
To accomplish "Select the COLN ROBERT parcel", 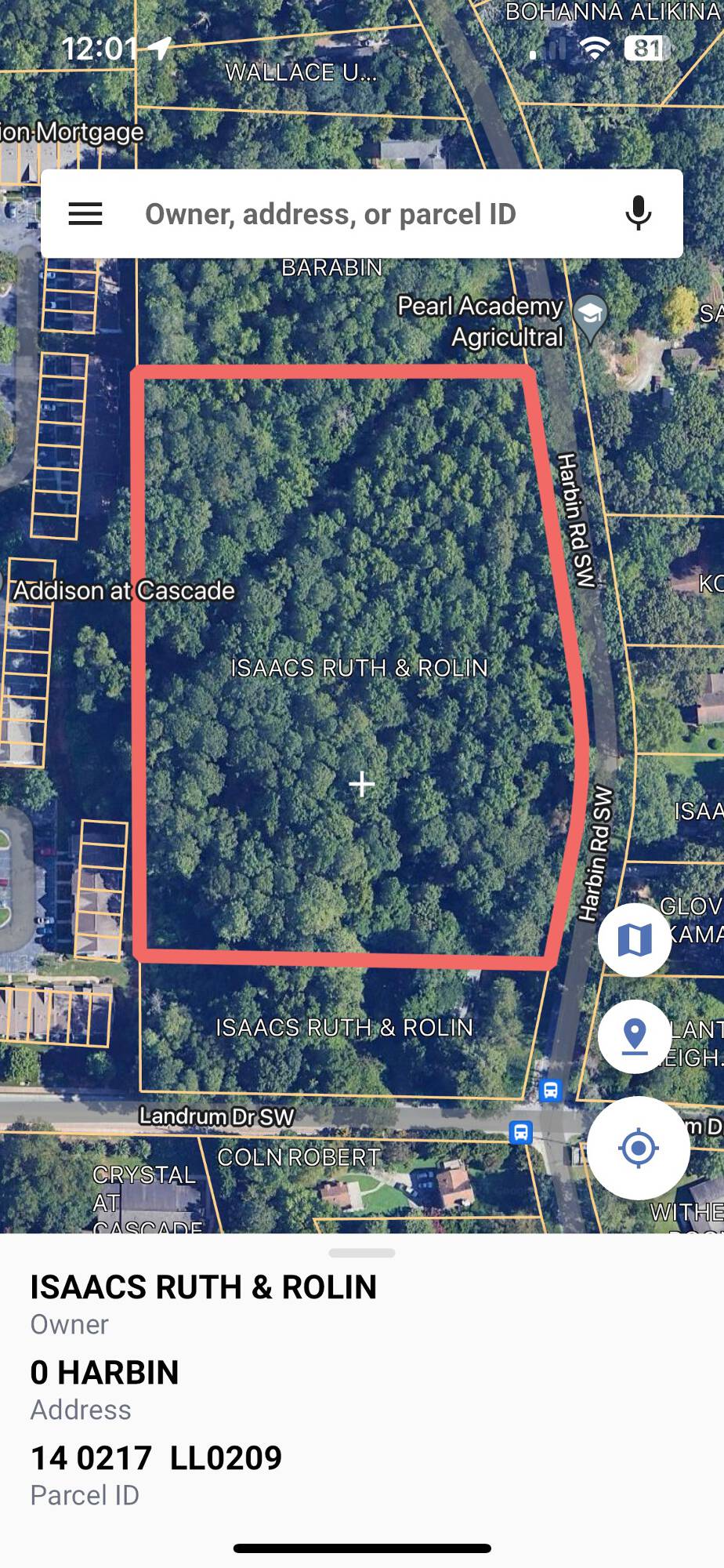I will click(299, 1158).
